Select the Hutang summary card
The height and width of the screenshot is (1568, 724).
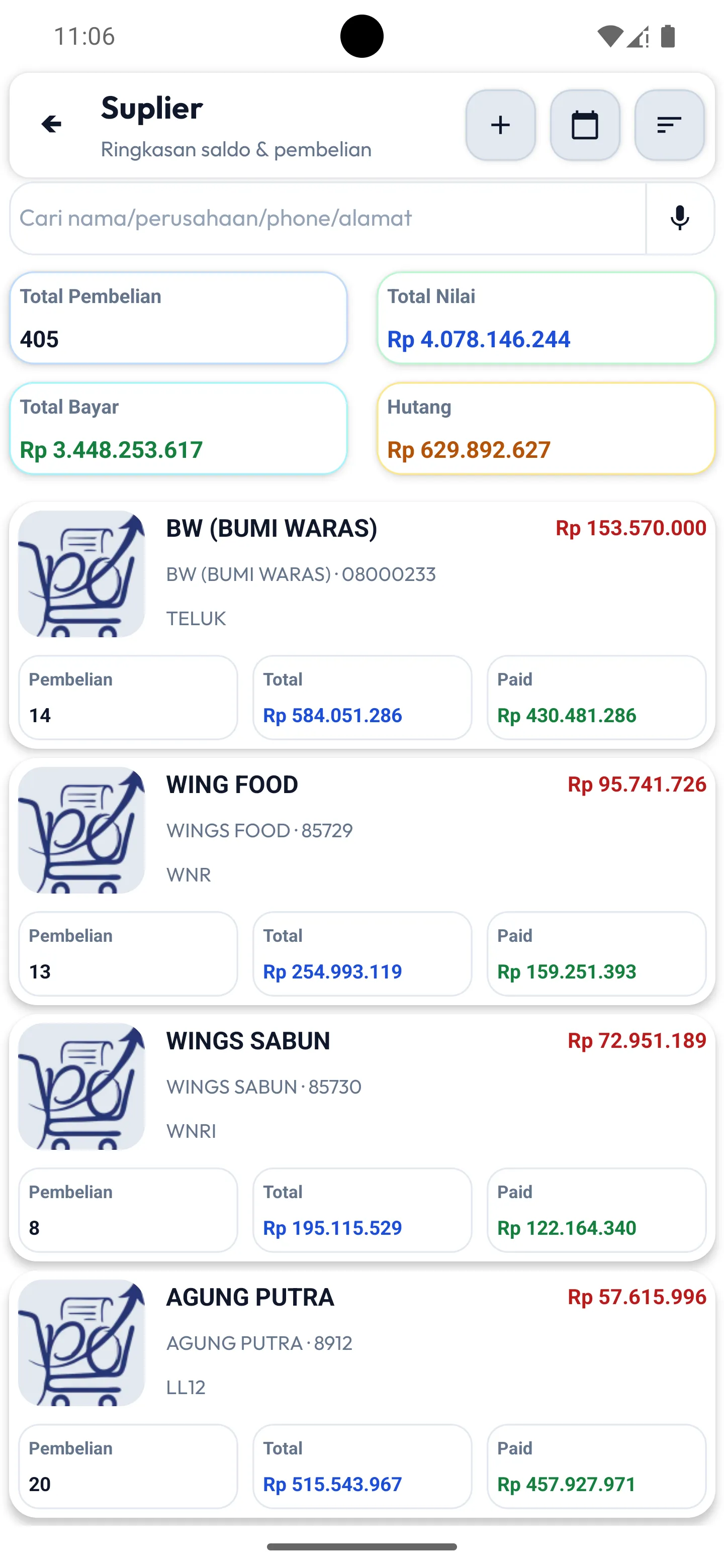(545, 428)
